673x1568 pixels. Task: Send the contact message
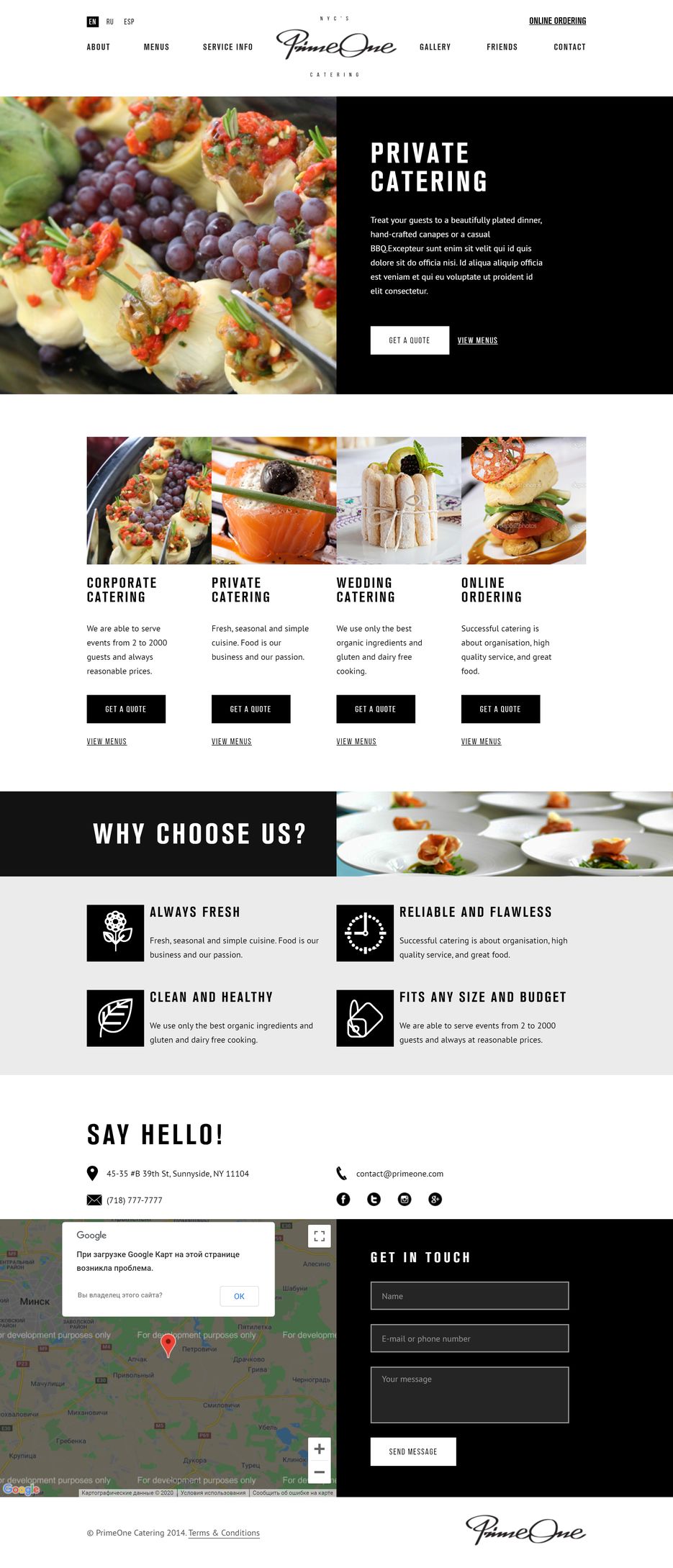[x=413, y=1451]
